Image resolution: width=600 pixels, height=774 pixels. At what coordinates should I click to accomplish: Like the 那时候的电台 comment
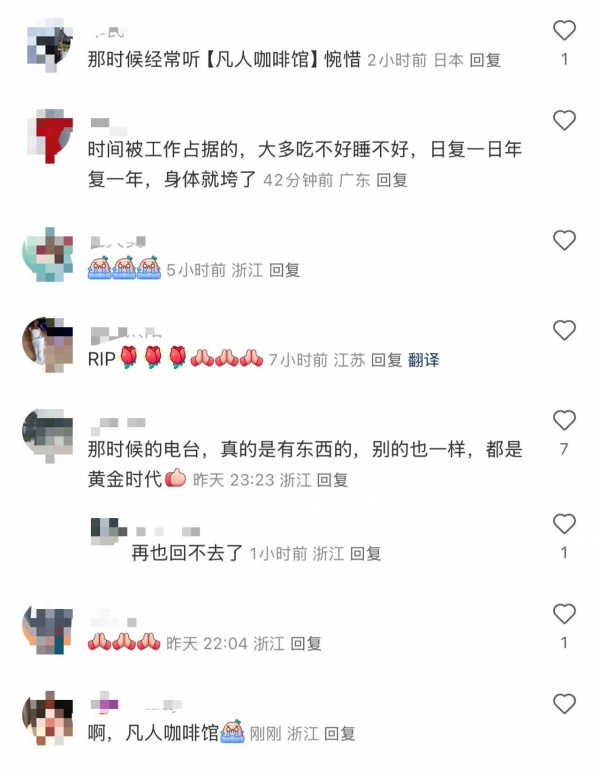[x=564, y=420]
